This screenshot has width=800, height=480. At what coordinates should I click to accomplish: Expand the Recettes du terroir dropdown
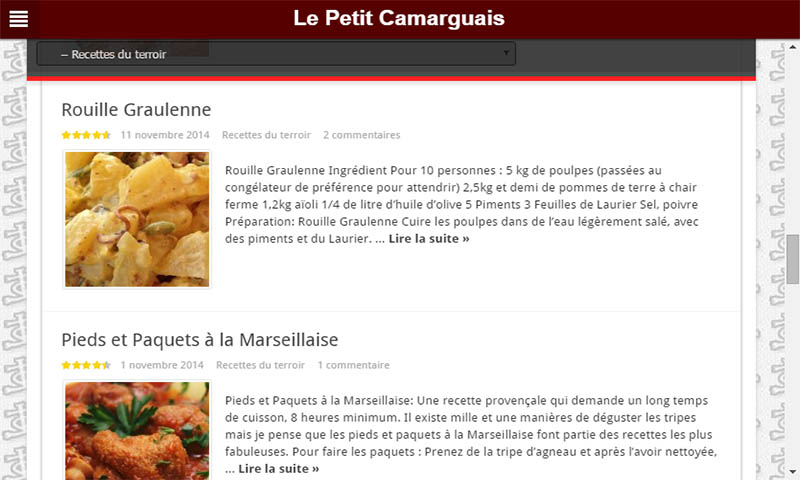276,54
